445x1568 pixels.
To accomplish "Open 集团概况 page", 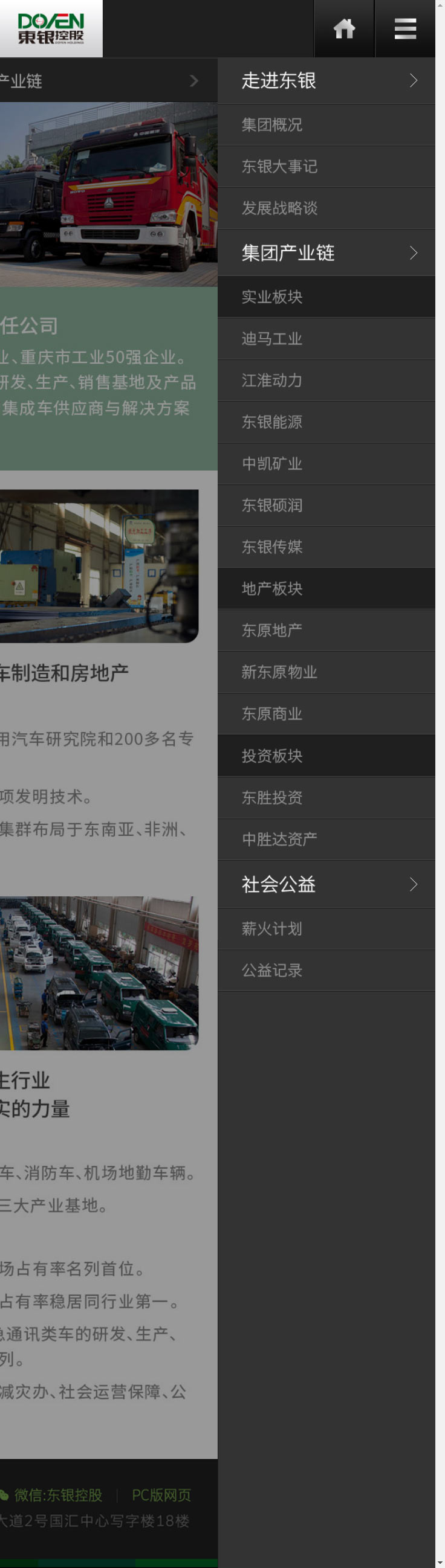I will click(326, 125).
